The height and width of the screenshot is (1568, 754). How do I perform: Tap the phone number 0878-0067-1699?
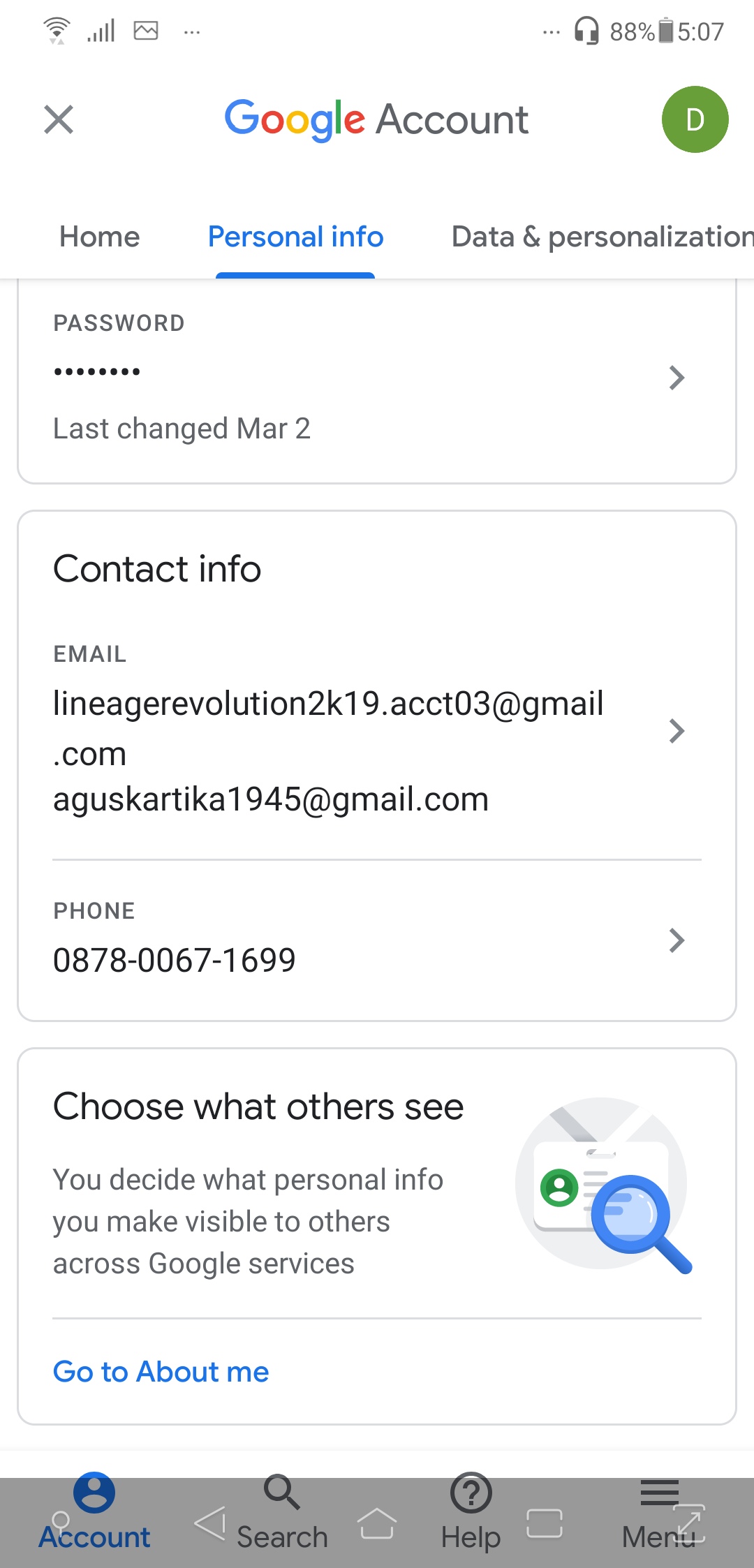tap(175, 959)
